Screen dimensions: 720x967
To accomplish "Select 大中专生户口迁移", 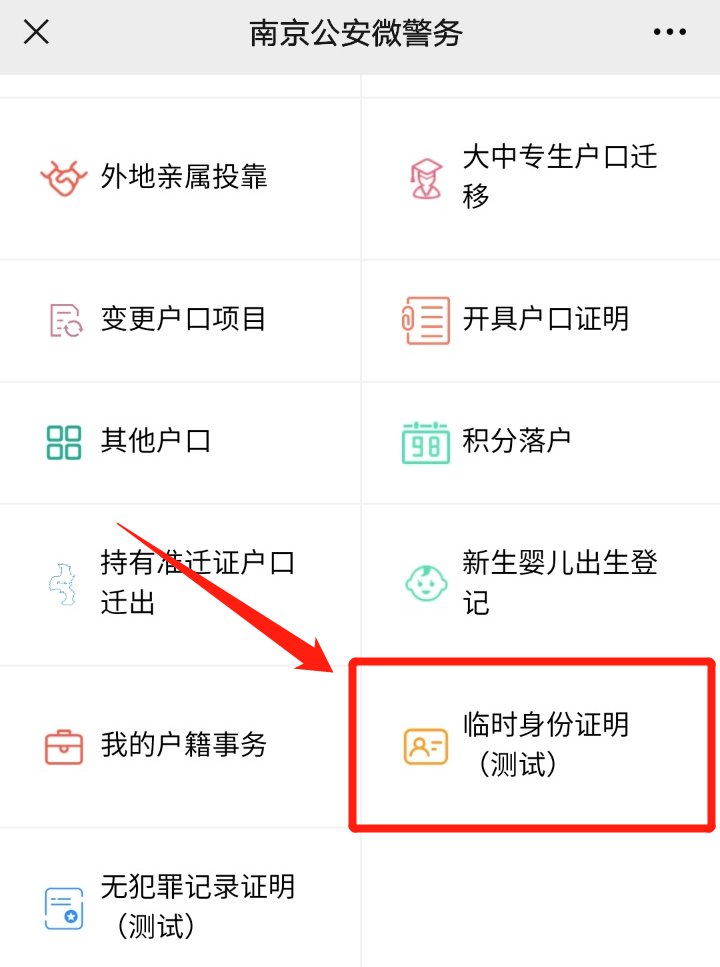I will coord(540,176).
